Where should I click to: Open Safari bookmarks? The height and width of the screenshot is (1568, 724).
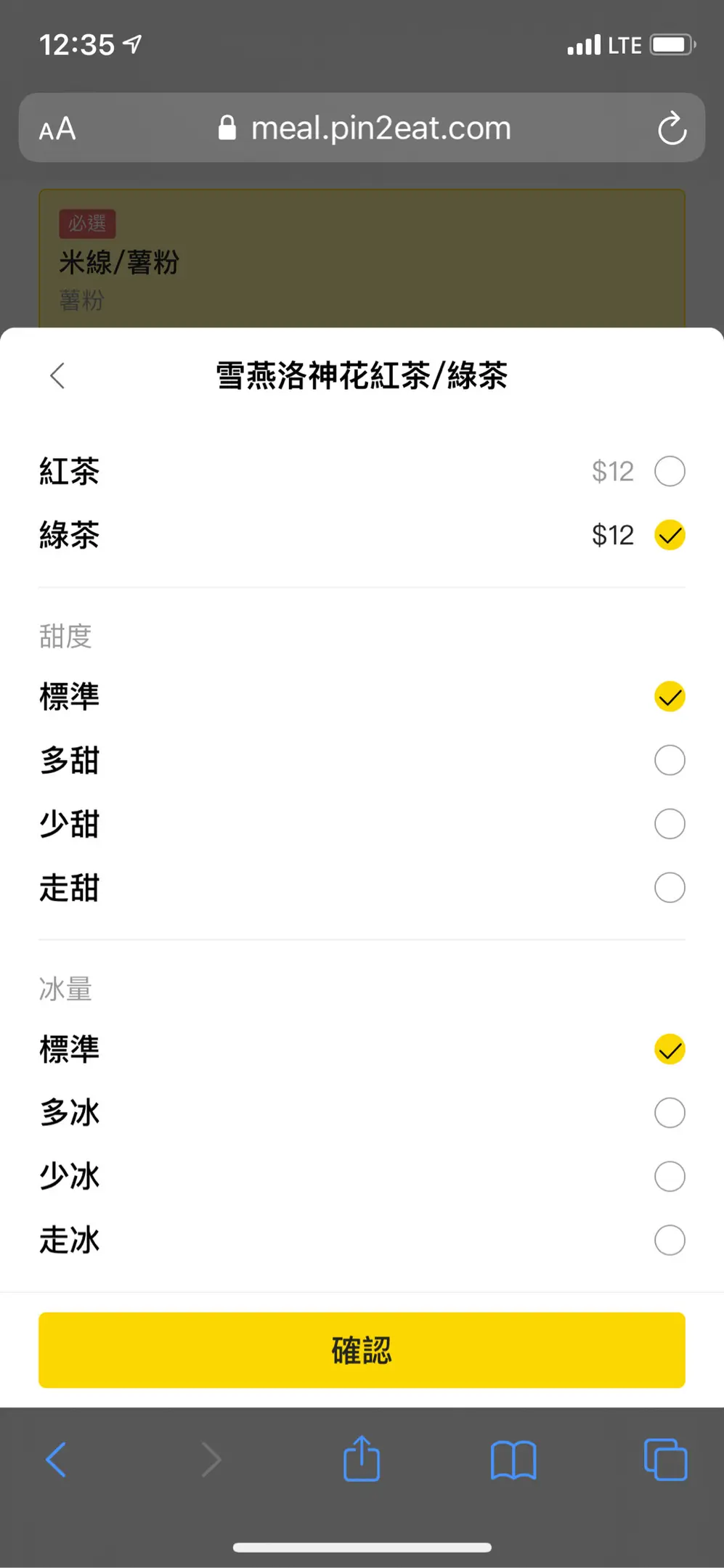(513, 1460)
